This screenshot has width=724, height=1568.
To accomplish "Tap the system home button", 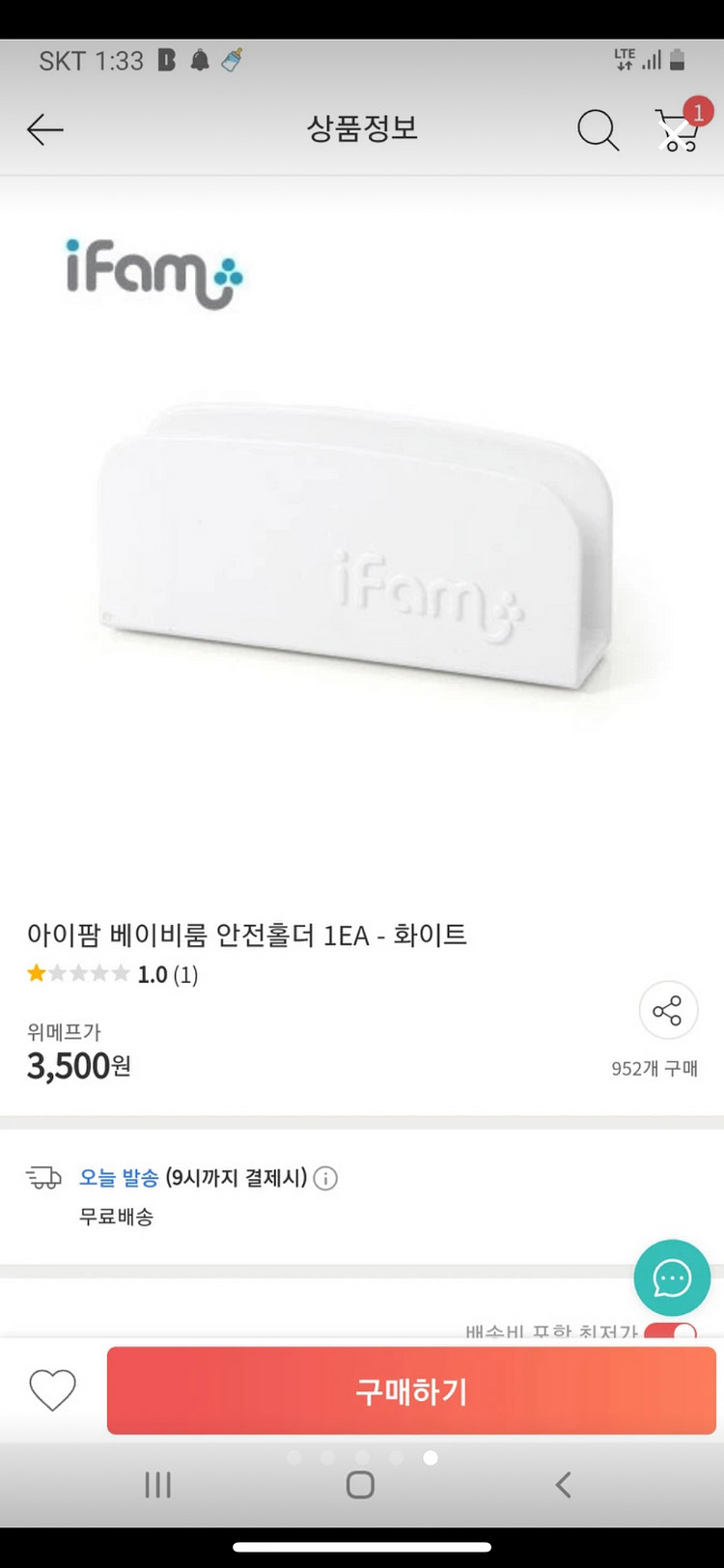I will (360, 1485).
